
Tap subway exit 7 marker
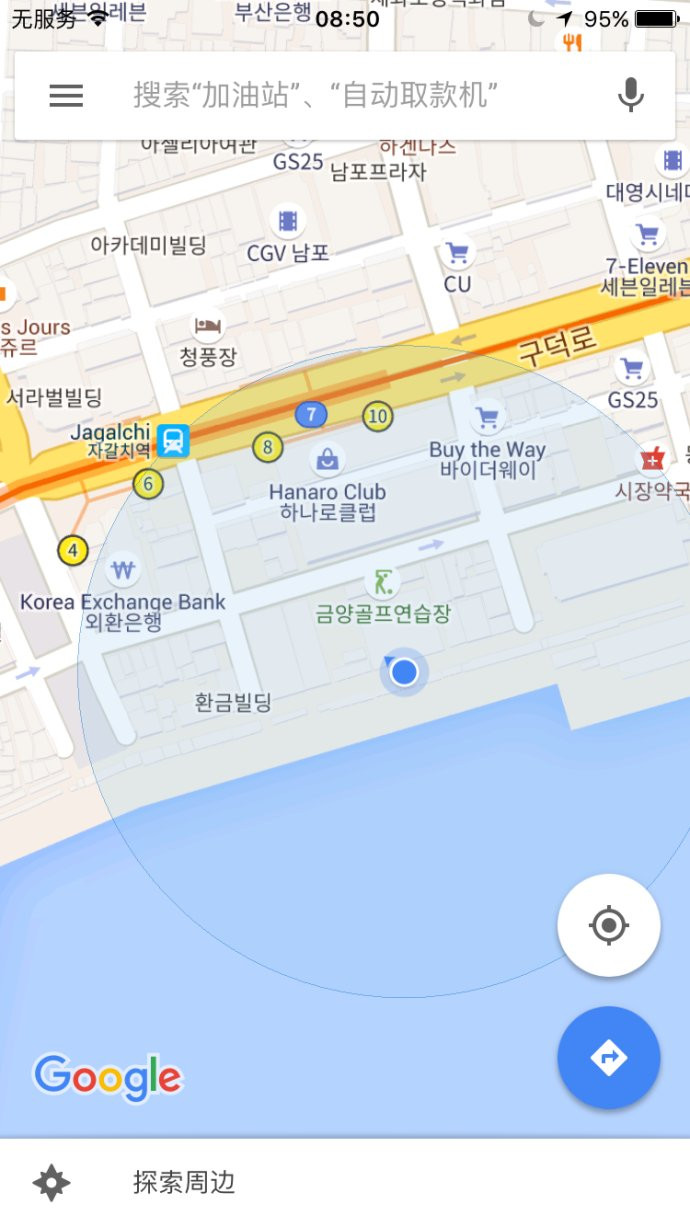click(x=311, y=414)
